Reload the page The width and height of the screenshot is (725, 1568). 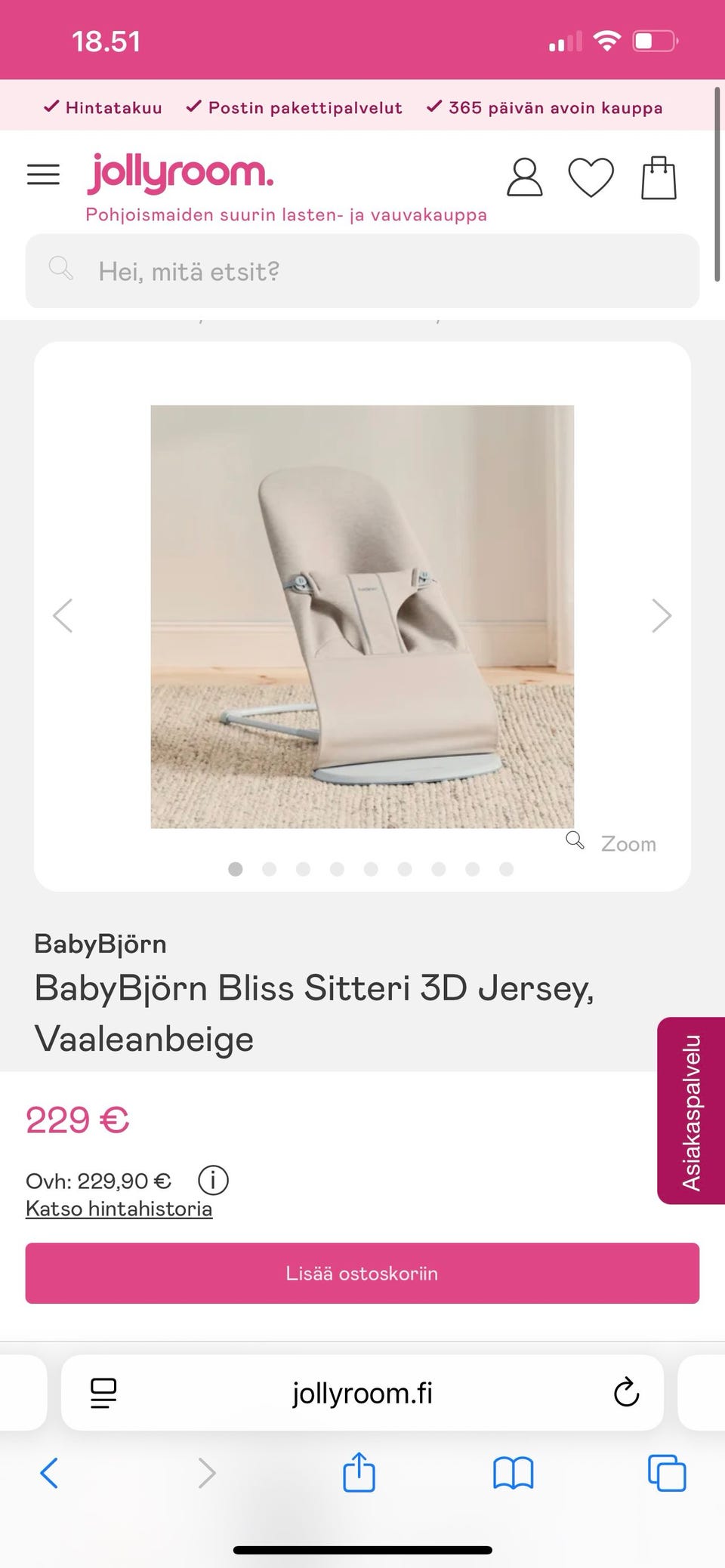(626, 1393)
